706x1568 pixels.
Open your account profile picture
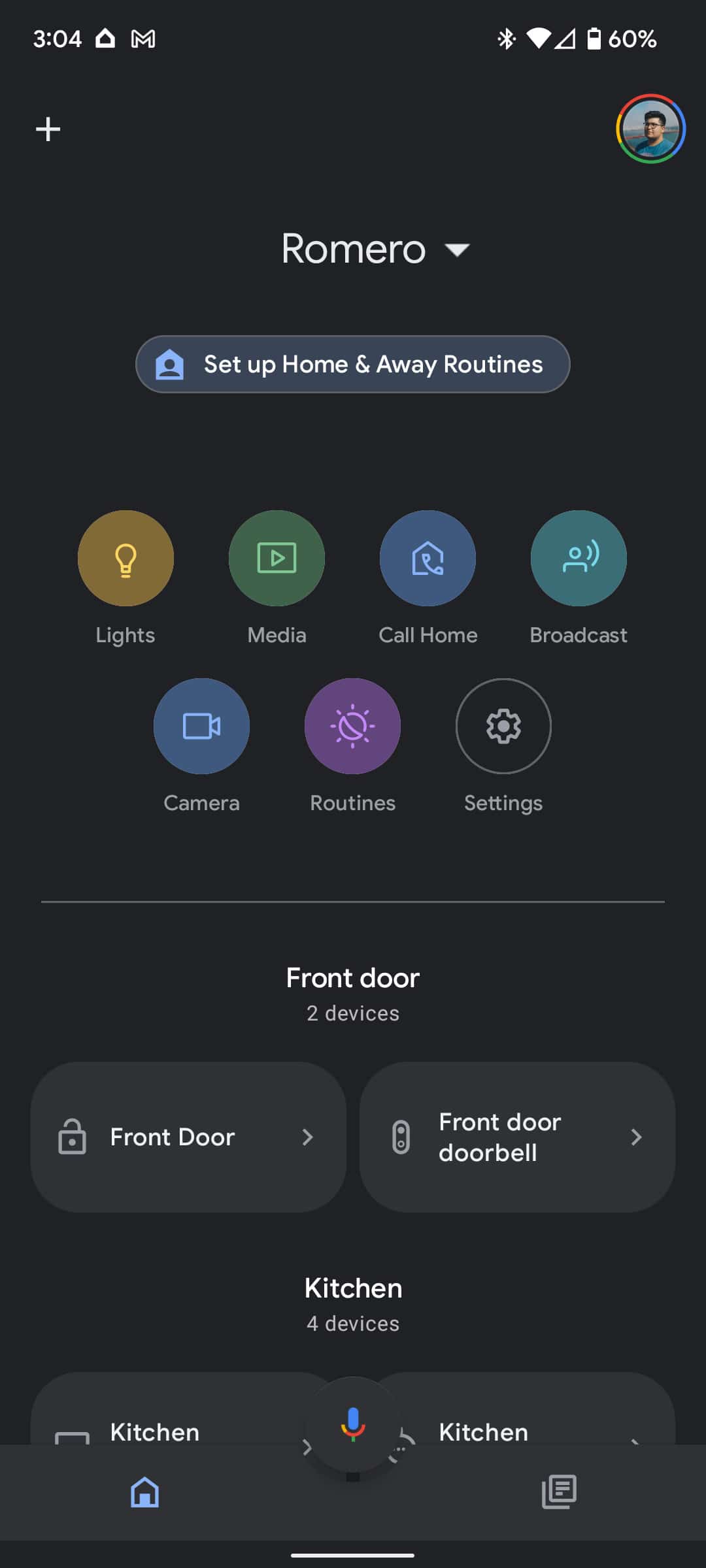650,129
